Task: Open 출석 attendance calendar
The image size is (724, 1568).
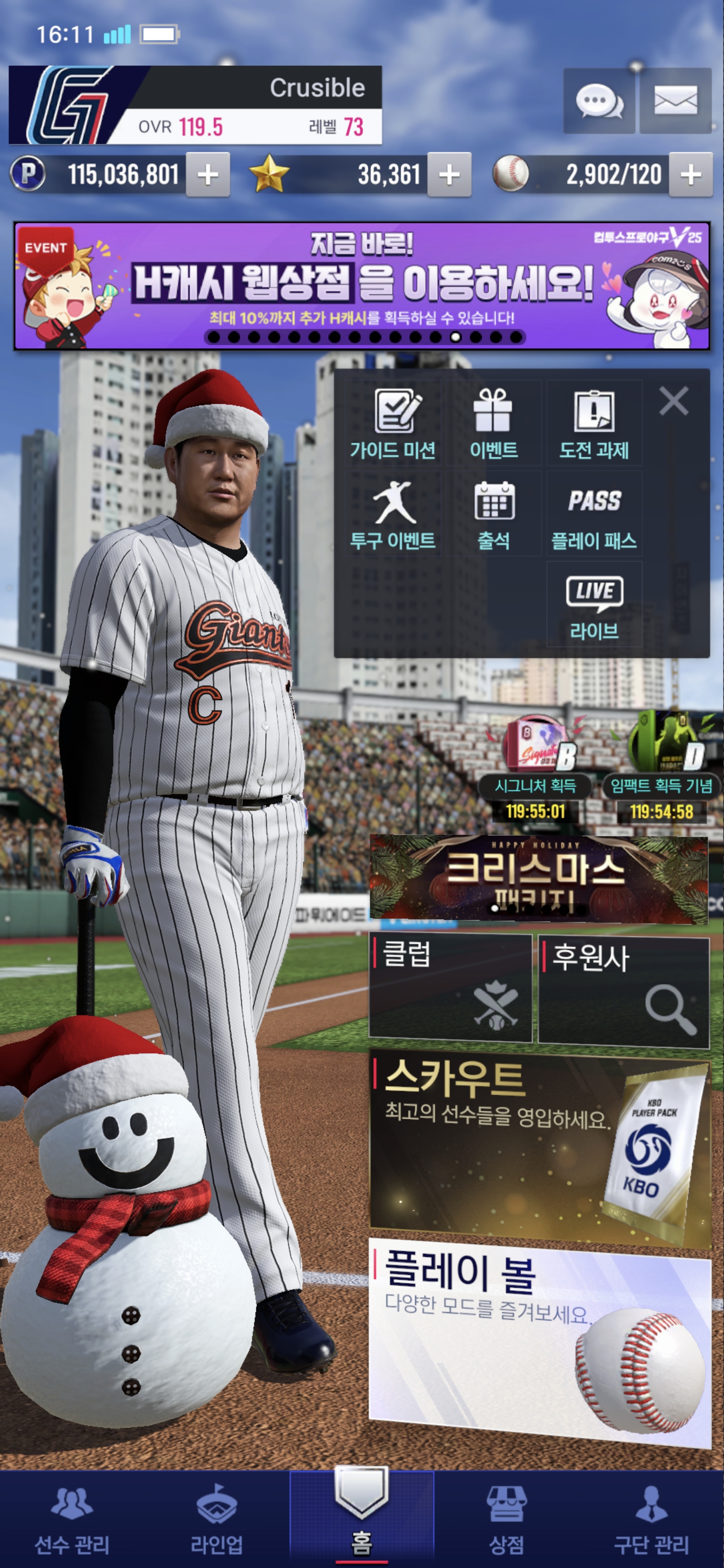Action: [x=494, y=514]
